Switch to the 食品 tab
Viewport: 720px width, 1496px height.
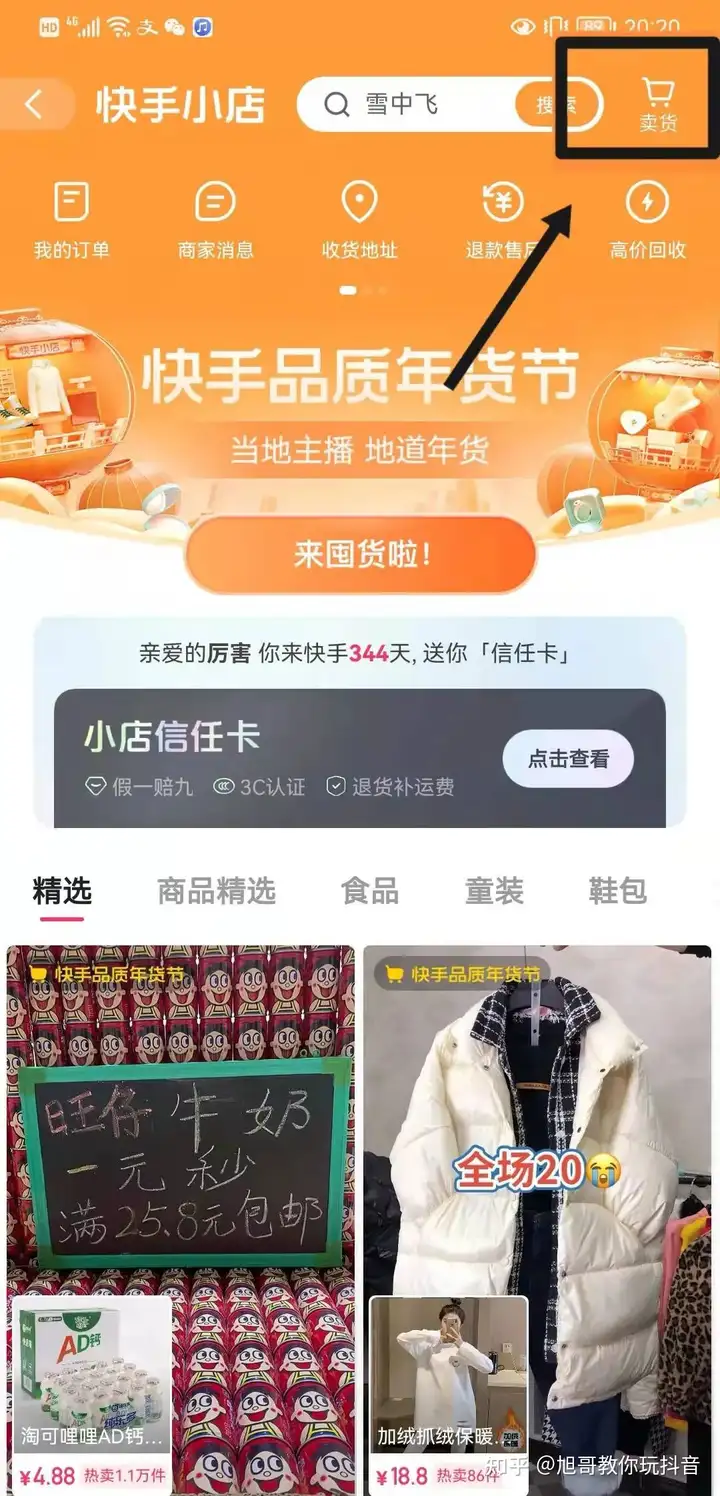[370, 890]
